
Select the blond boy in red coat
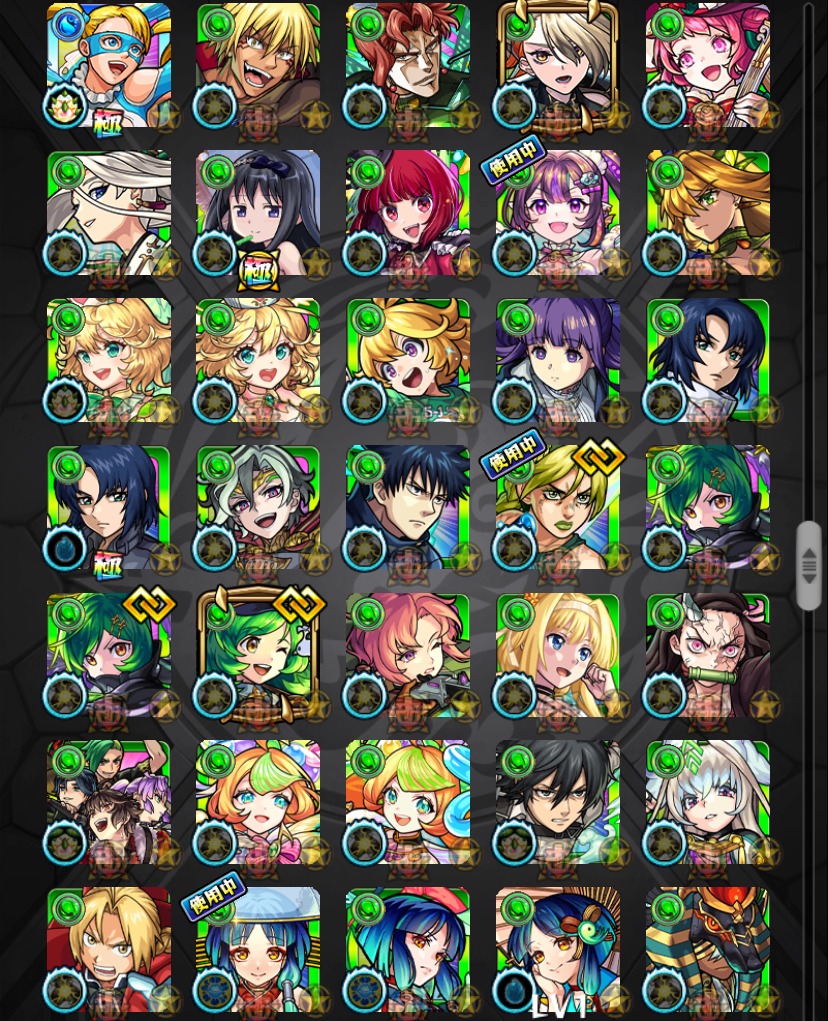pos(108,950)
